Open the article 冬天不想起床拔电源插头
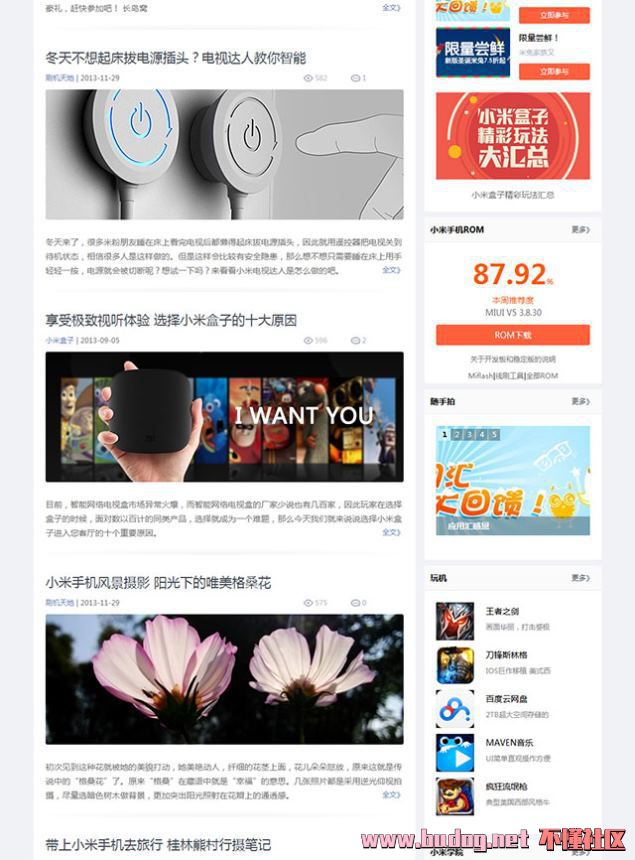This screenshot has width=635, height=860. click(x=175, y=58)
